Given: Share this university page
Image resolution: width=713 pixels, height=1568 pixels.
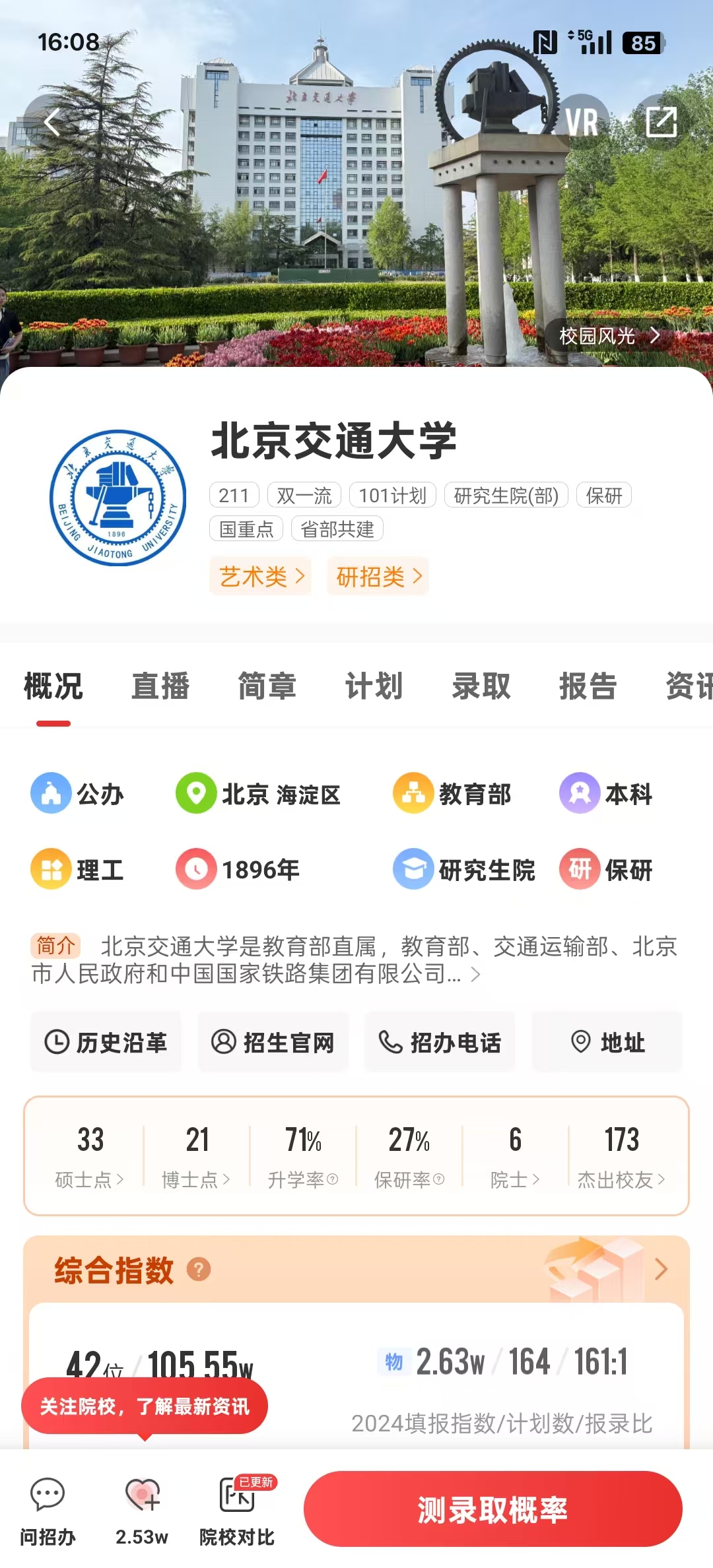Looking at the screenshot, I should [661, 122].
